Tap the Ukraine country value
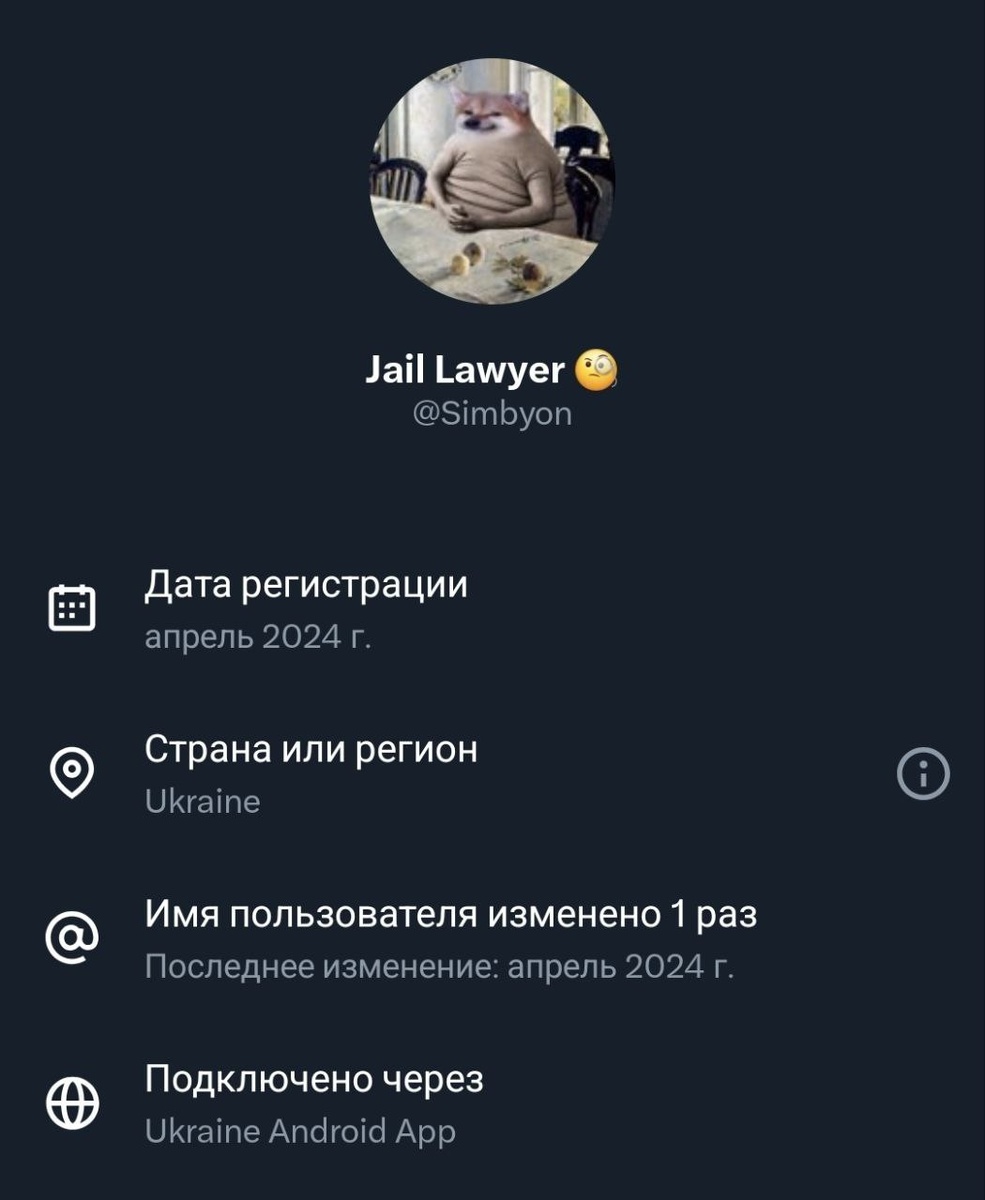The width and height of the screenshot is (985, 1200). [202, 800]
